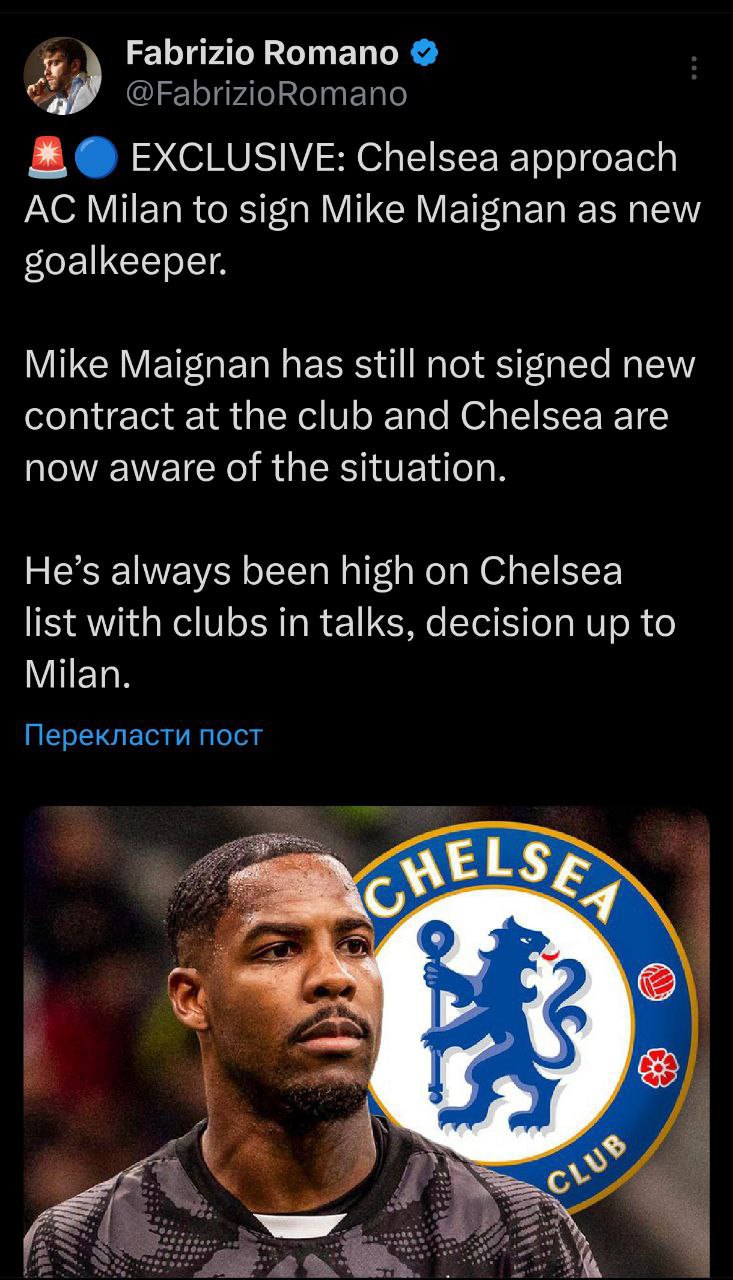This screenshot has width=733, height=1280.
Task: Tap the @FabrizioRomano handle
Action: 267,94
